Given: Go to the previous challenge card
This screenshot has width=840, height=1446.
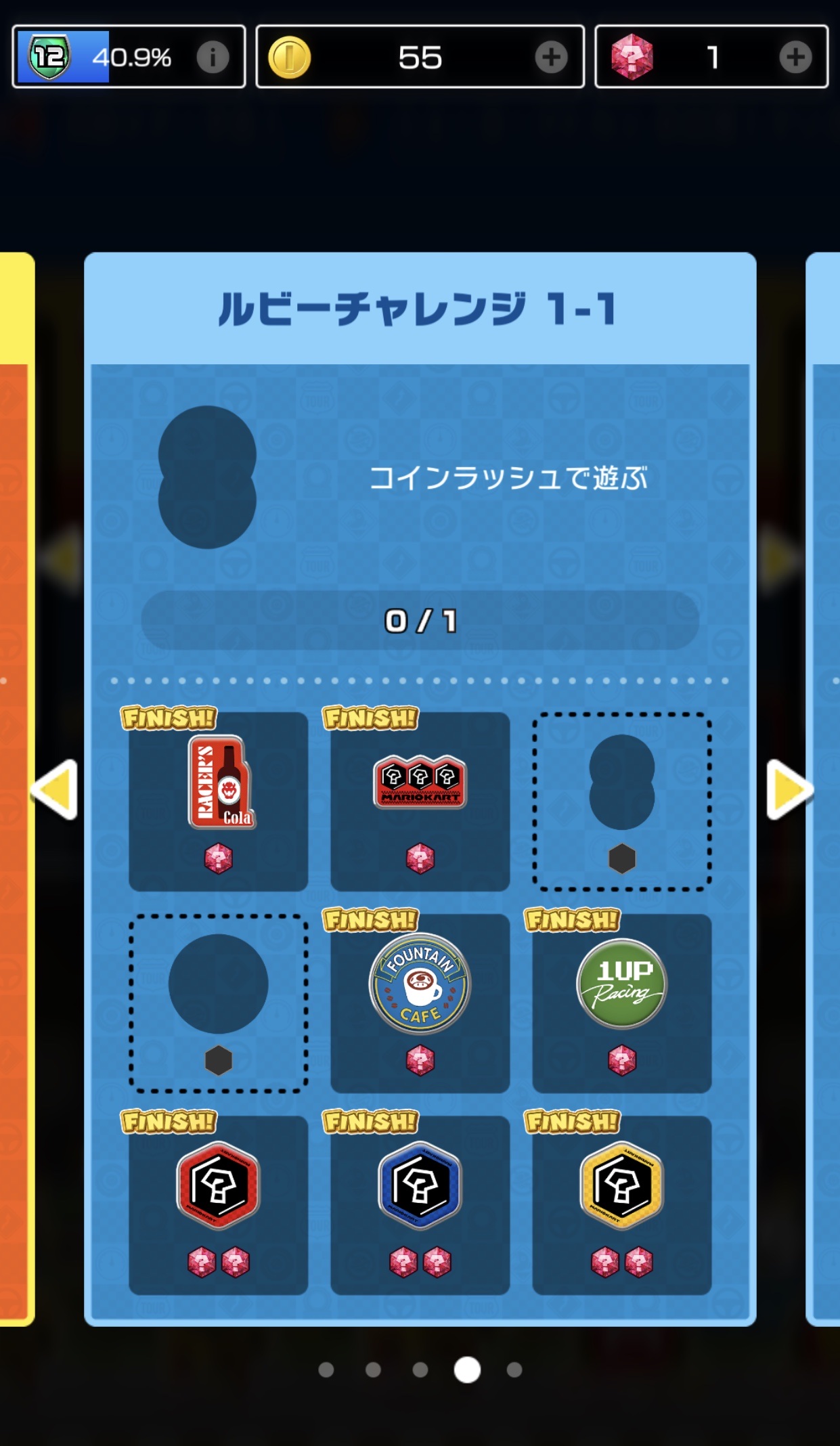Looking at the screenshot, I should 54,789.
